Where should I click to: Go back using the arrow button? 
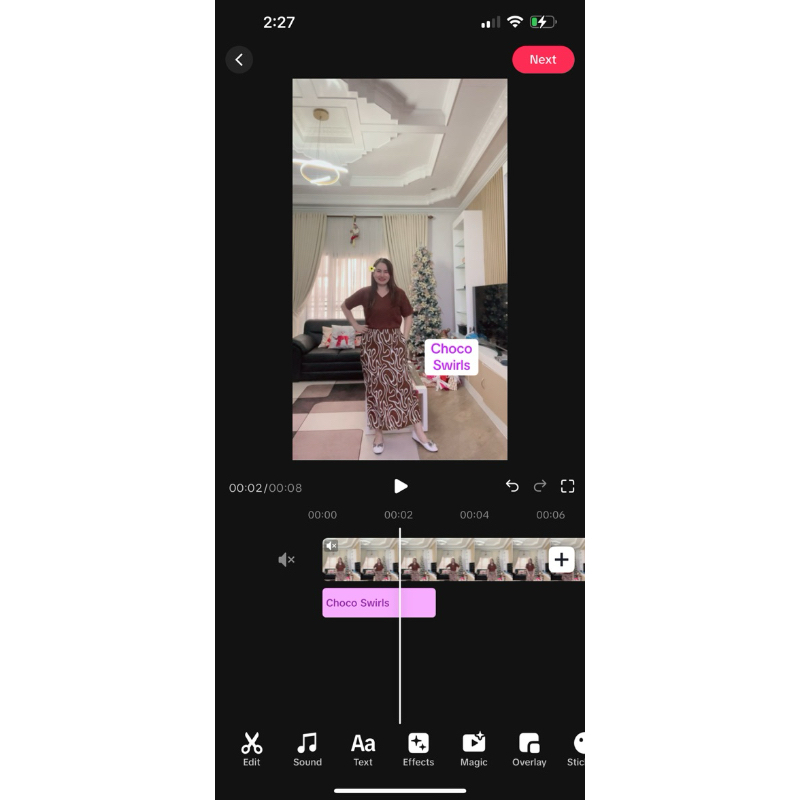(239, 60)
